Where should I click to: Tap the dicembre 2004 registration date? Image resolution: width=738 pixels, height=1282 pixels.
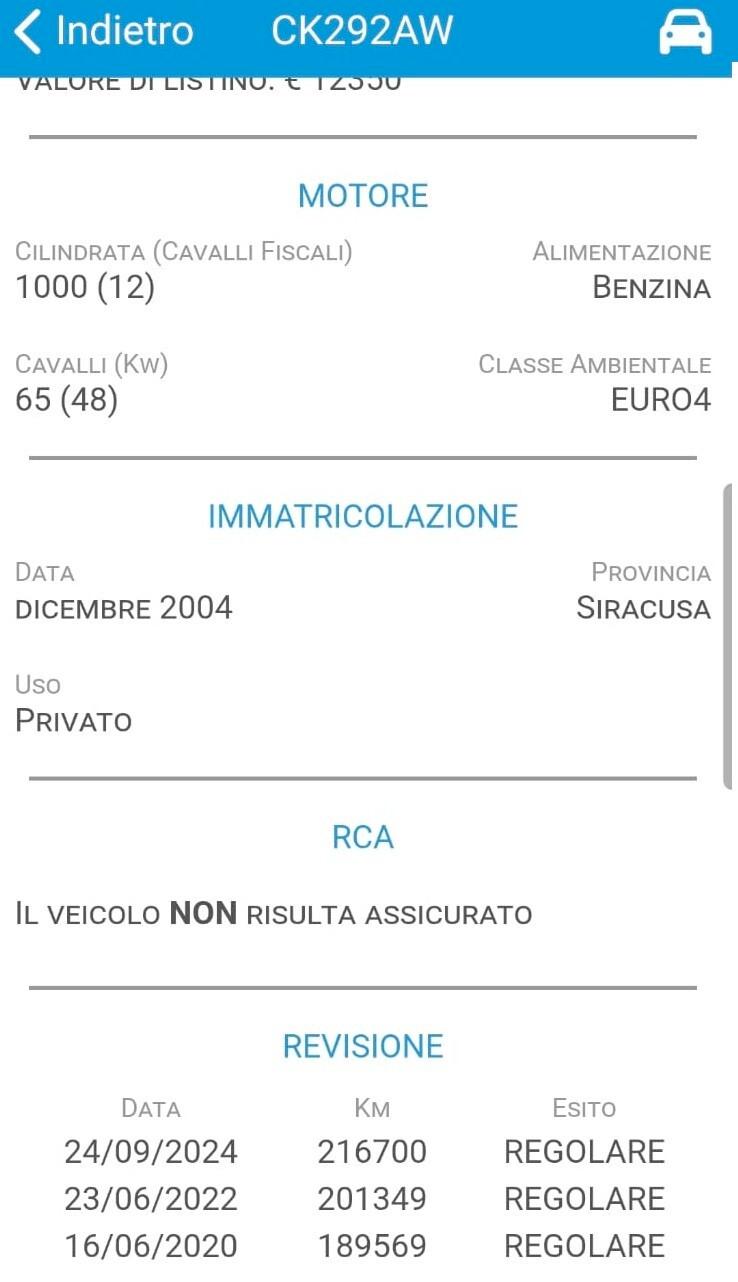pyautogui.click(x=124, y=608)
